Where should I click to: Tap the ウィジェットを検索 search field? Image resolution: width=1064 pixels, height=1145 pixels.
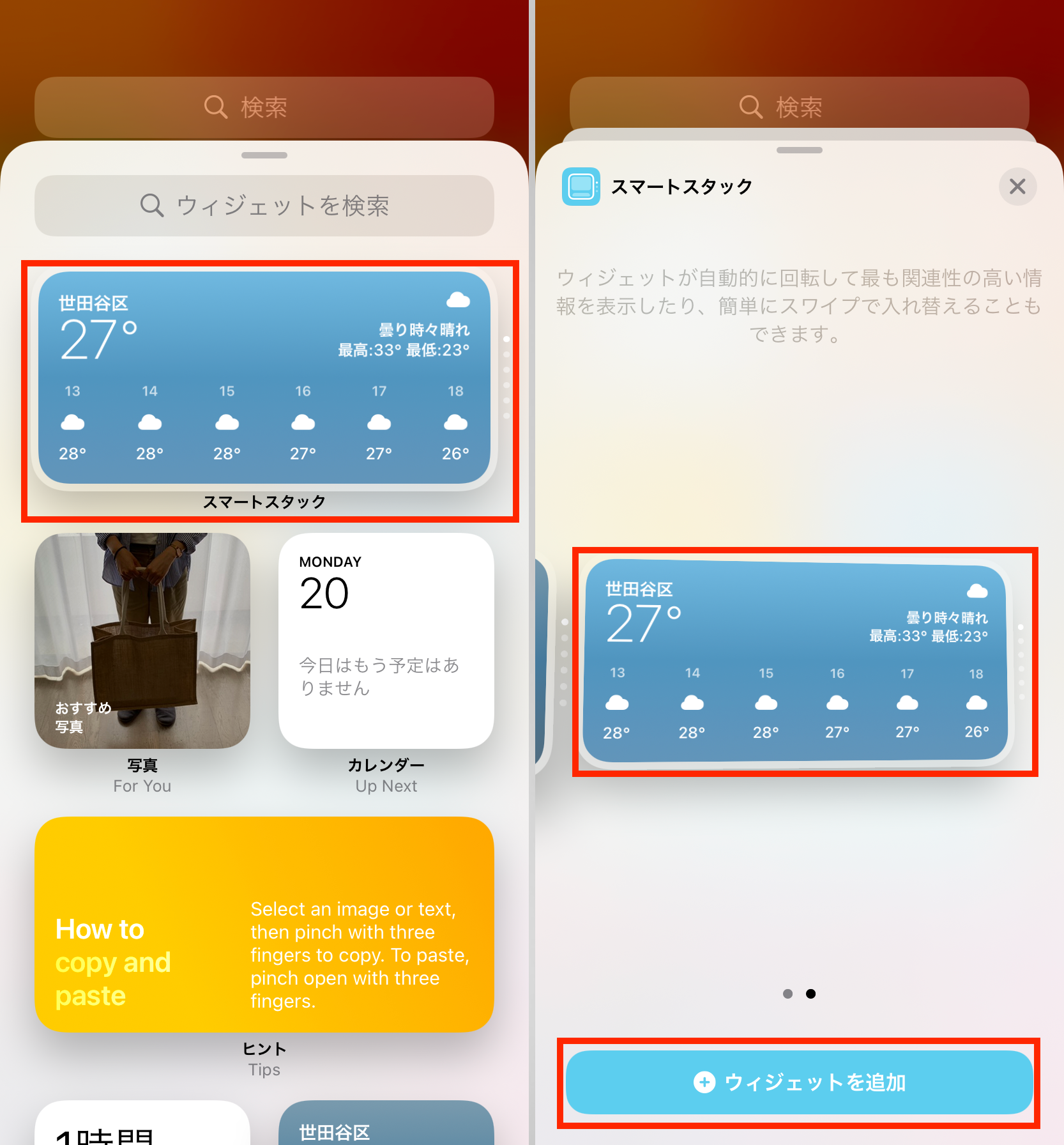[264, 206]
